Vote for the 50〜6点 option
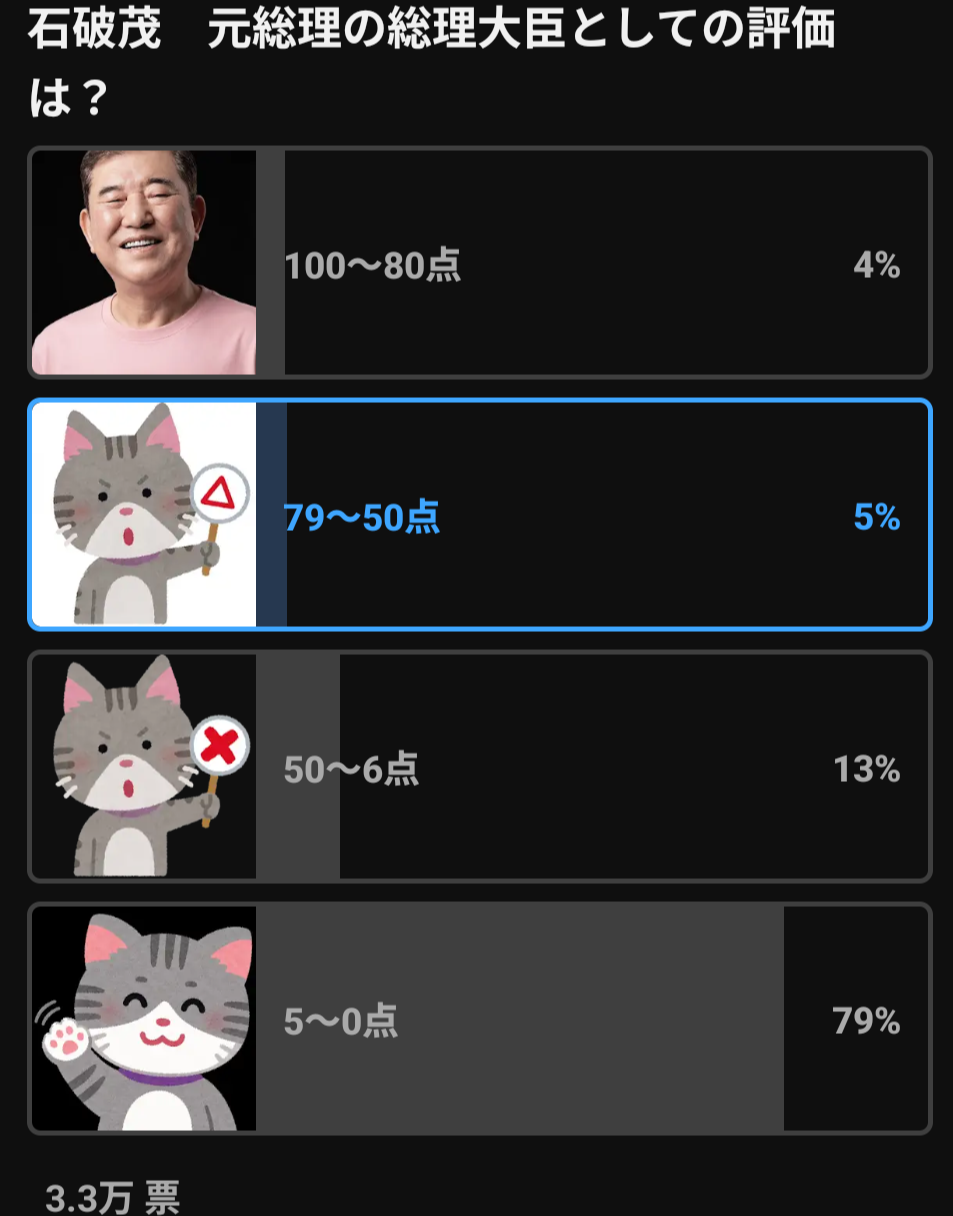 tap(480, 767)
